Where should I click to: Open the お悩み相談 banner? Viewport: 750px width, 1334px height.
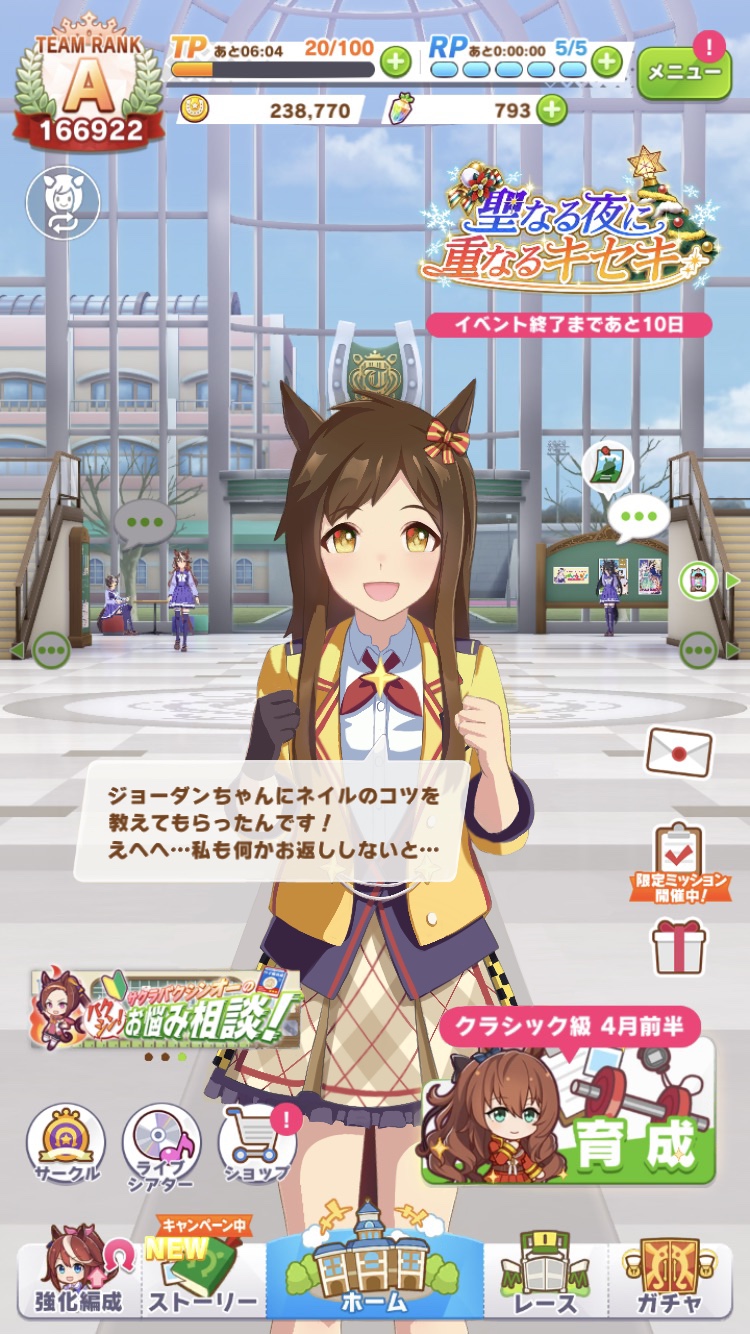[x=166, y=1006]
